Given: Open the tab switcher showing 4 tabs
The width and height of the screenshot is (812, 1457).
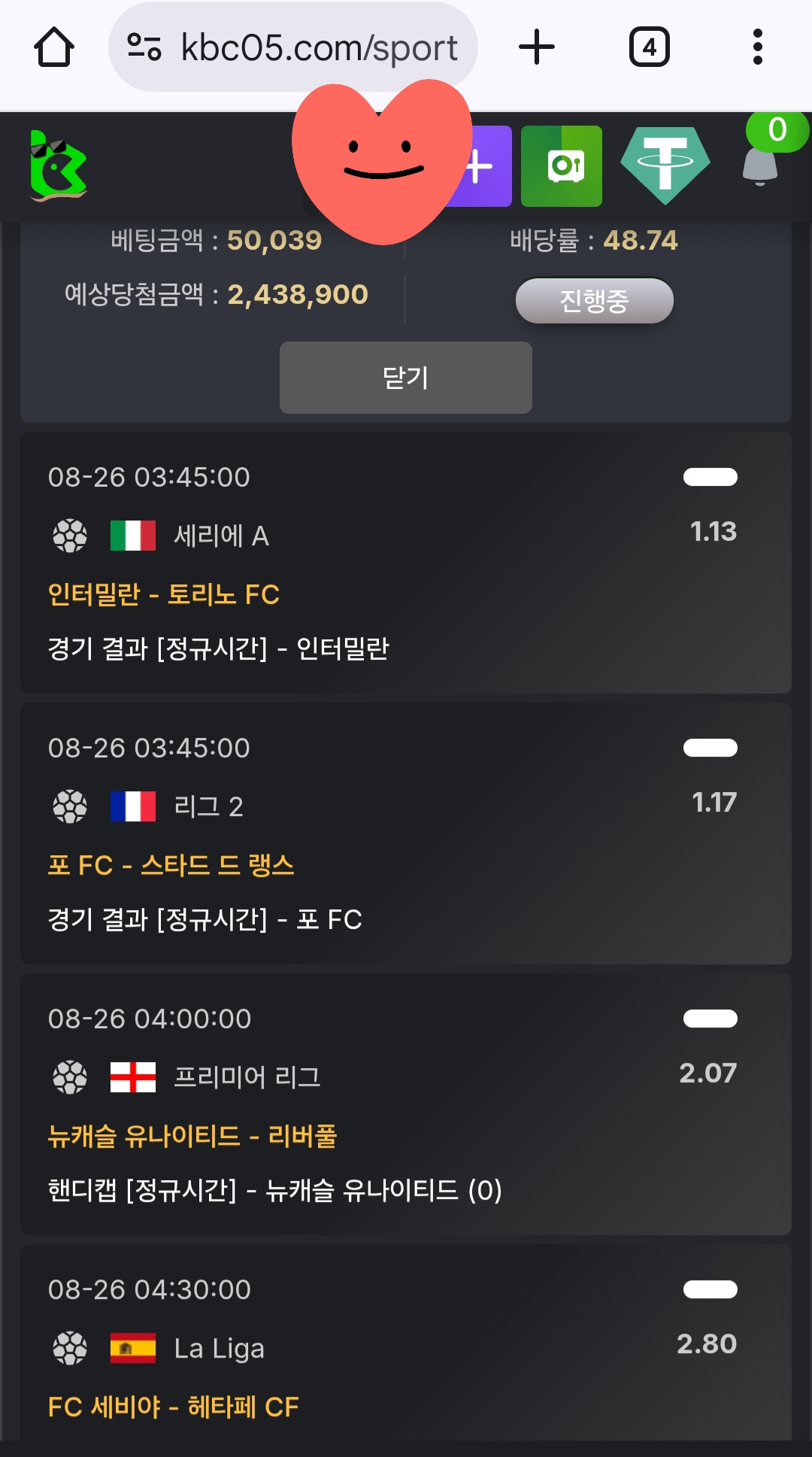Looking at the screenshot, I should 649,47.
